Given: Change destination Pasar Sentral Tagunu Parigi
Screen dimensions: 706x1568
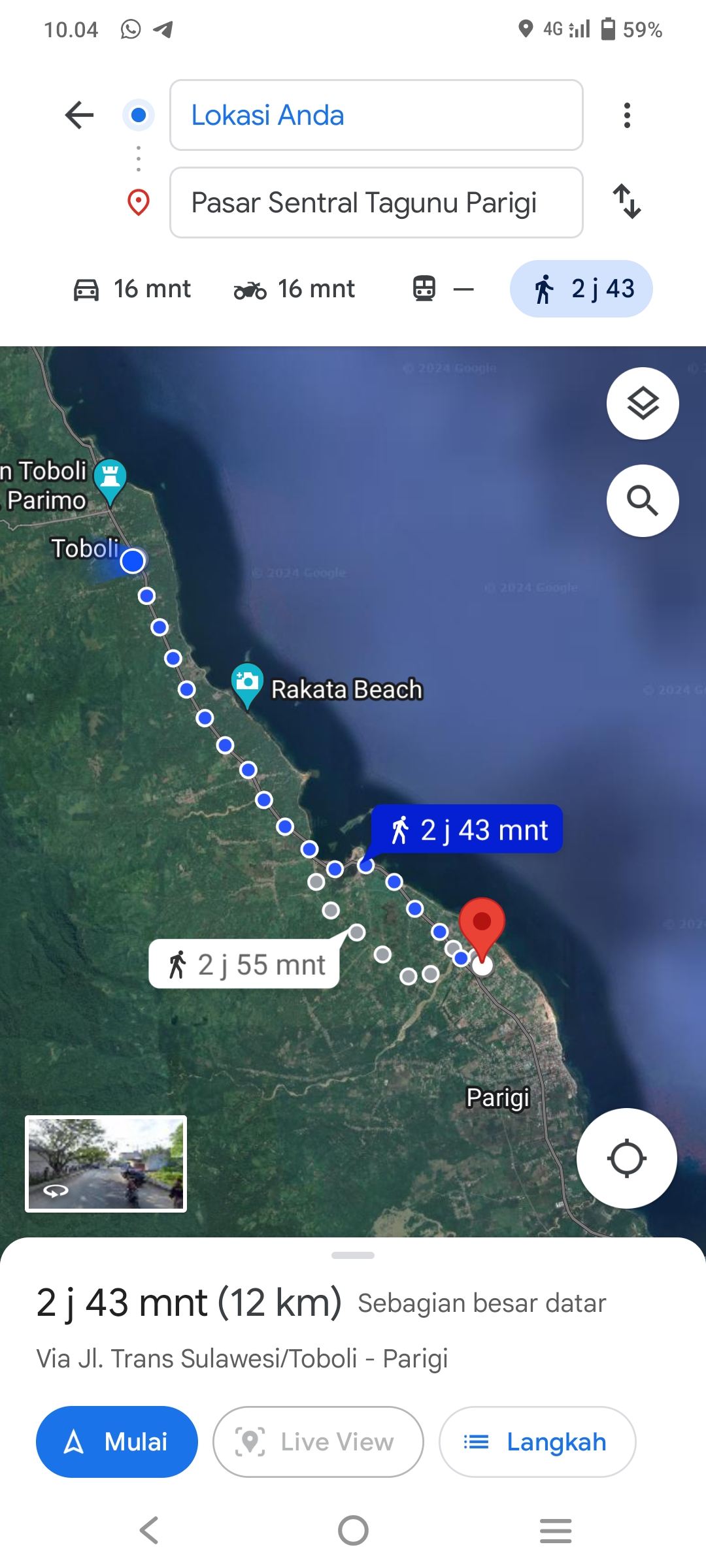Looking at the screenshot, I should pos(376,203).
